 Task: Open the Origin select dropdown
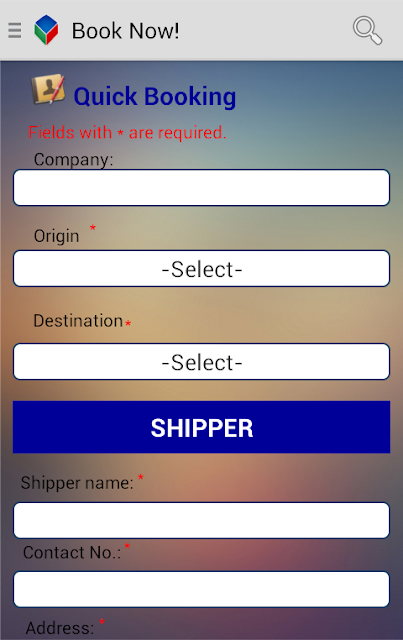coord(201,269)
